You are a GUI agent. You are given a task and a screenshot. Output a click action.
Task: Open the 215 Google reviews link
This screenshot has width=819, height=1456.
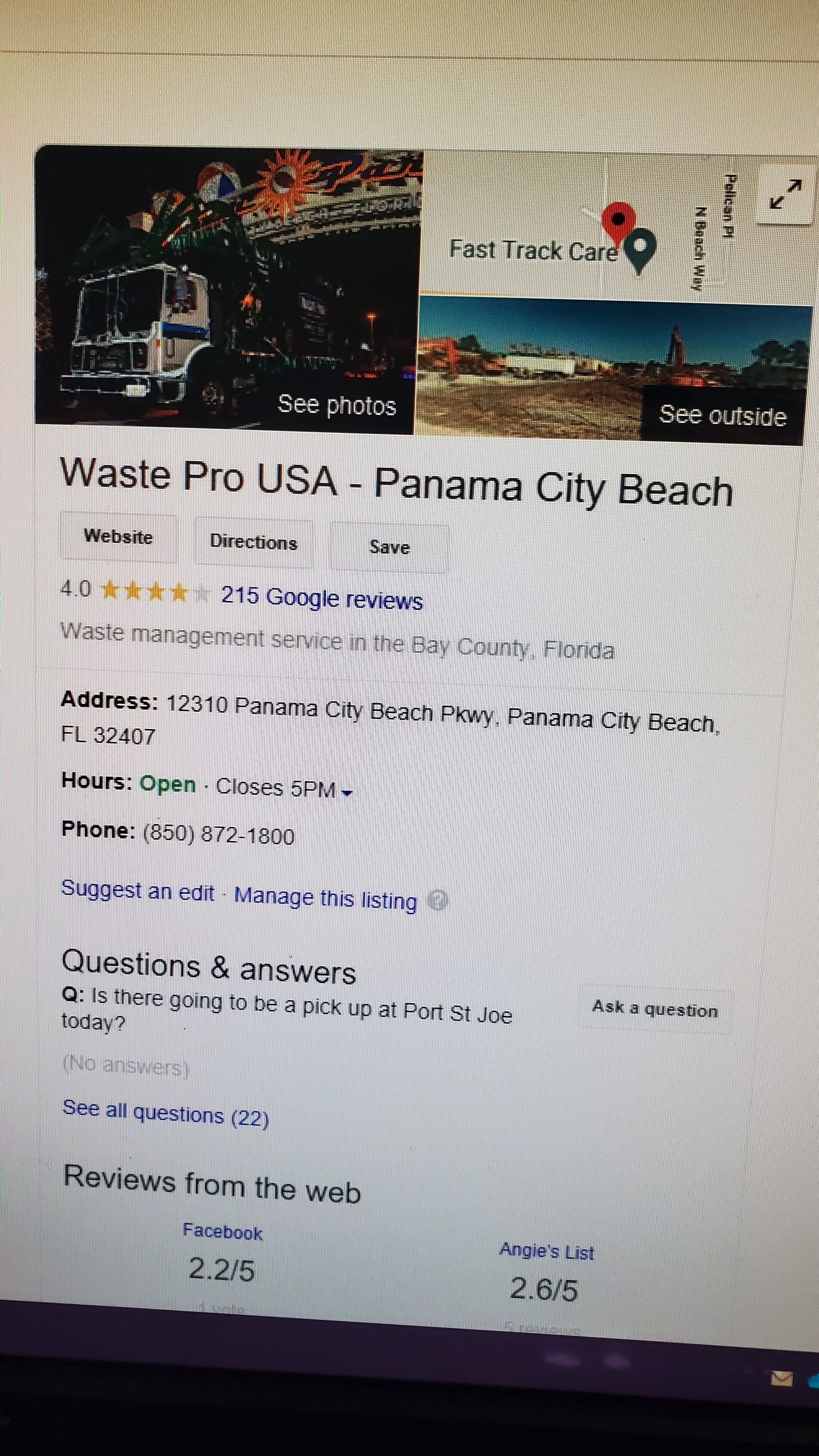(322, 598)
